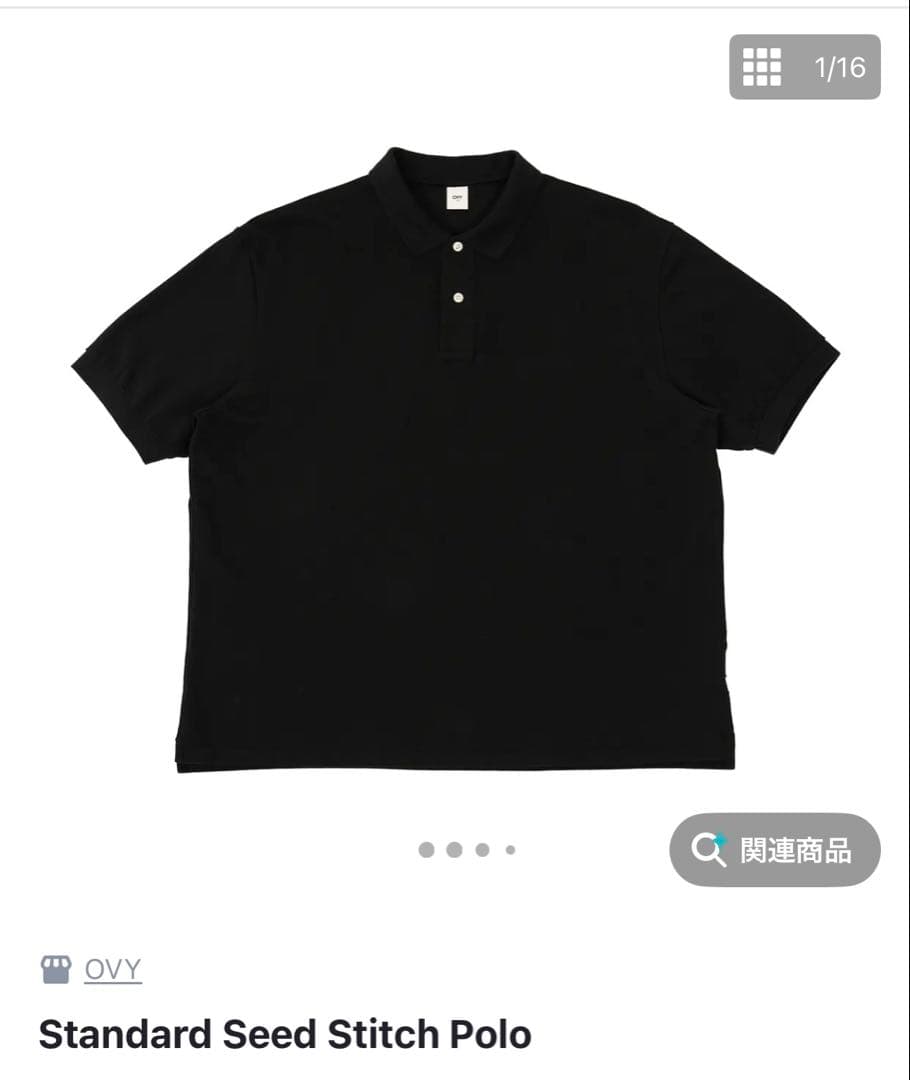Click the teal magnifying glass search icon
910x1080 pixels.
point(707,850)
